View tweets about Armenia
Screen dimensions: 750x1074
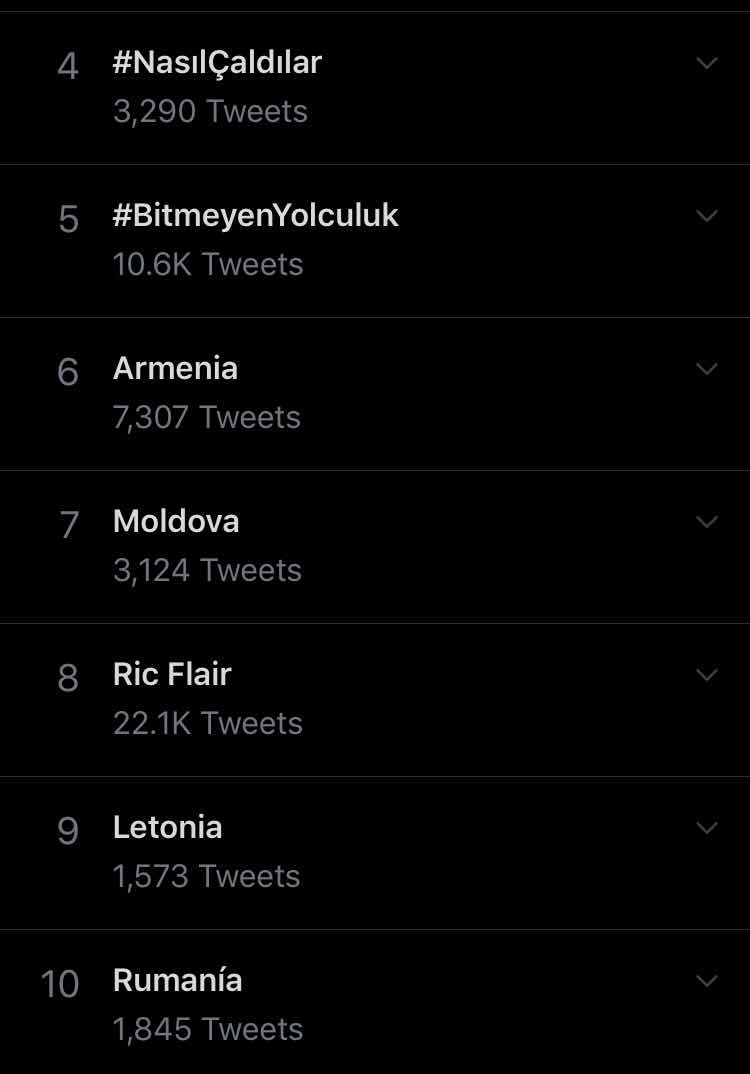[x=175, y=369]
